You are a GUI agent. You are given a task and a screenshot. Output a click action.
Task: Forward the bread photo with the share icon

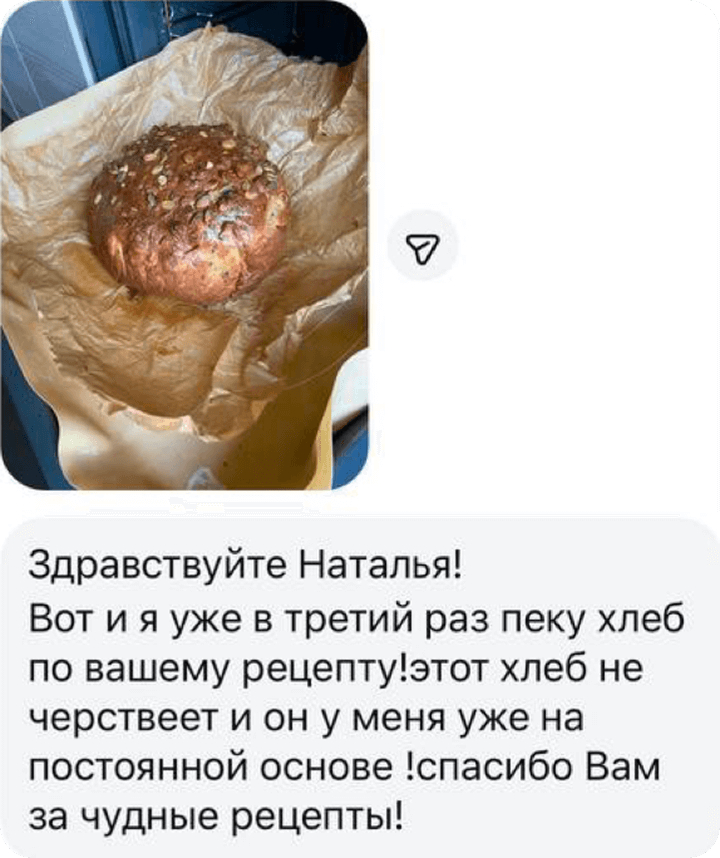click(x=422, y=245)
